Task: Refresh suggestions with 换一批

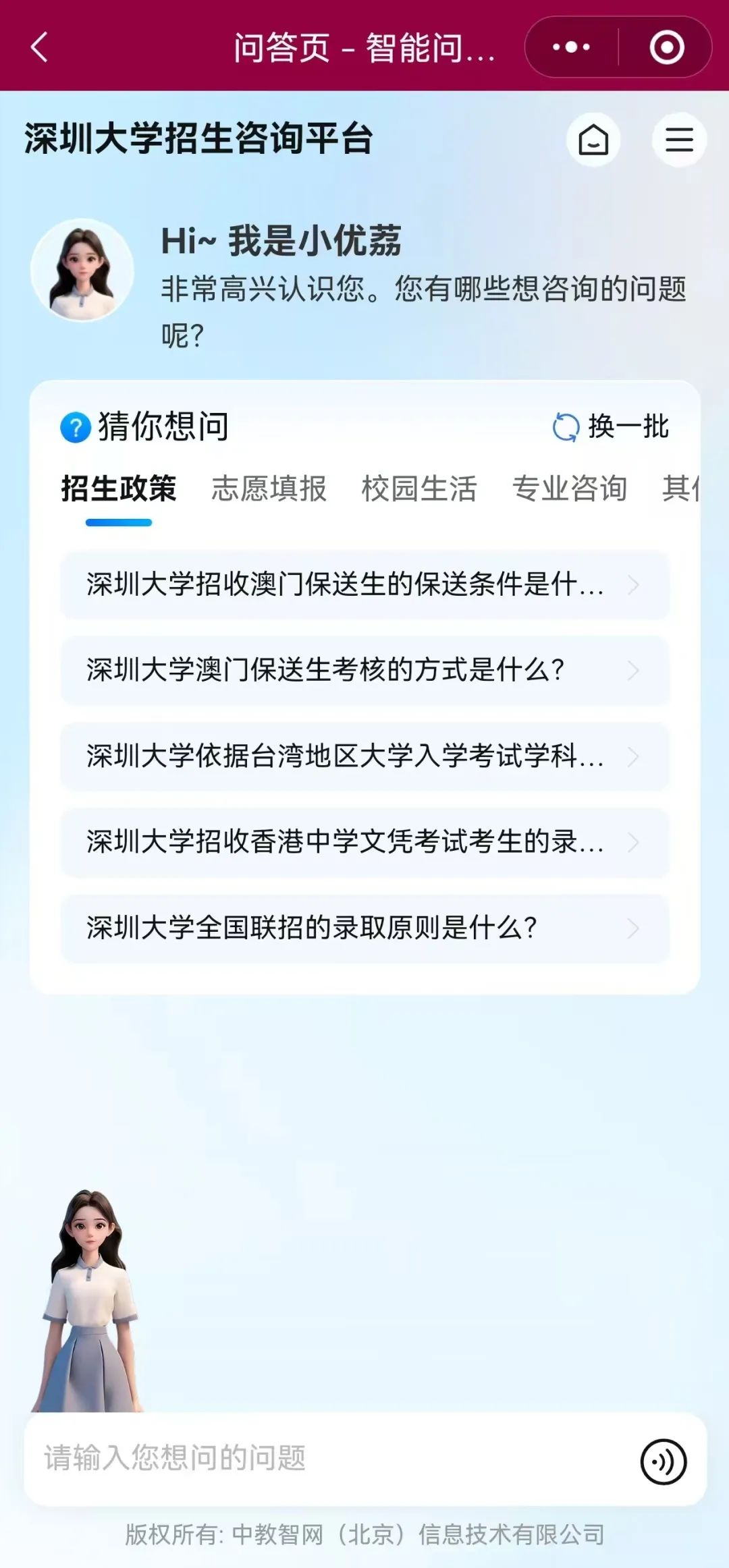Action: tap(611, 426)
